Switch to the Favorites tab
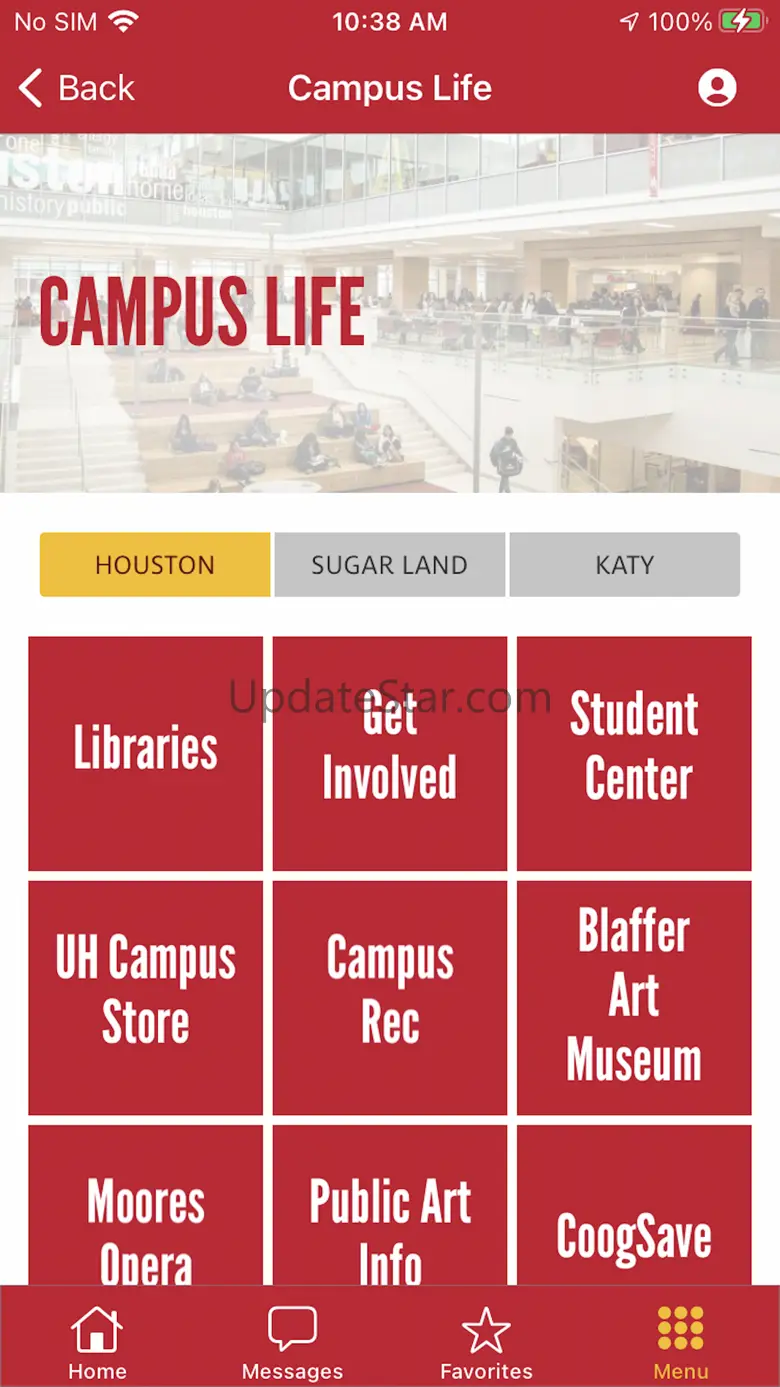Screen dimensions: 780x1387 [x=486, y=1343]
